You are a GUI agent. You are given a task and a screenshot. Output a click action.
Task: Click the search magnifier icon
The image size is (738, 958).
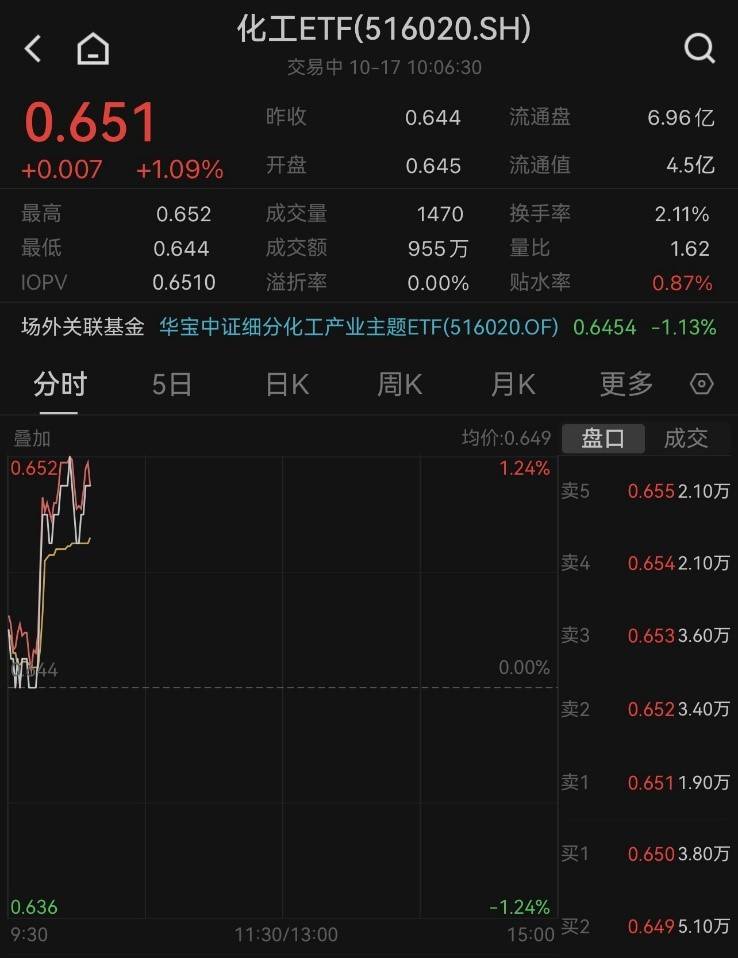[x=700, y=47]
